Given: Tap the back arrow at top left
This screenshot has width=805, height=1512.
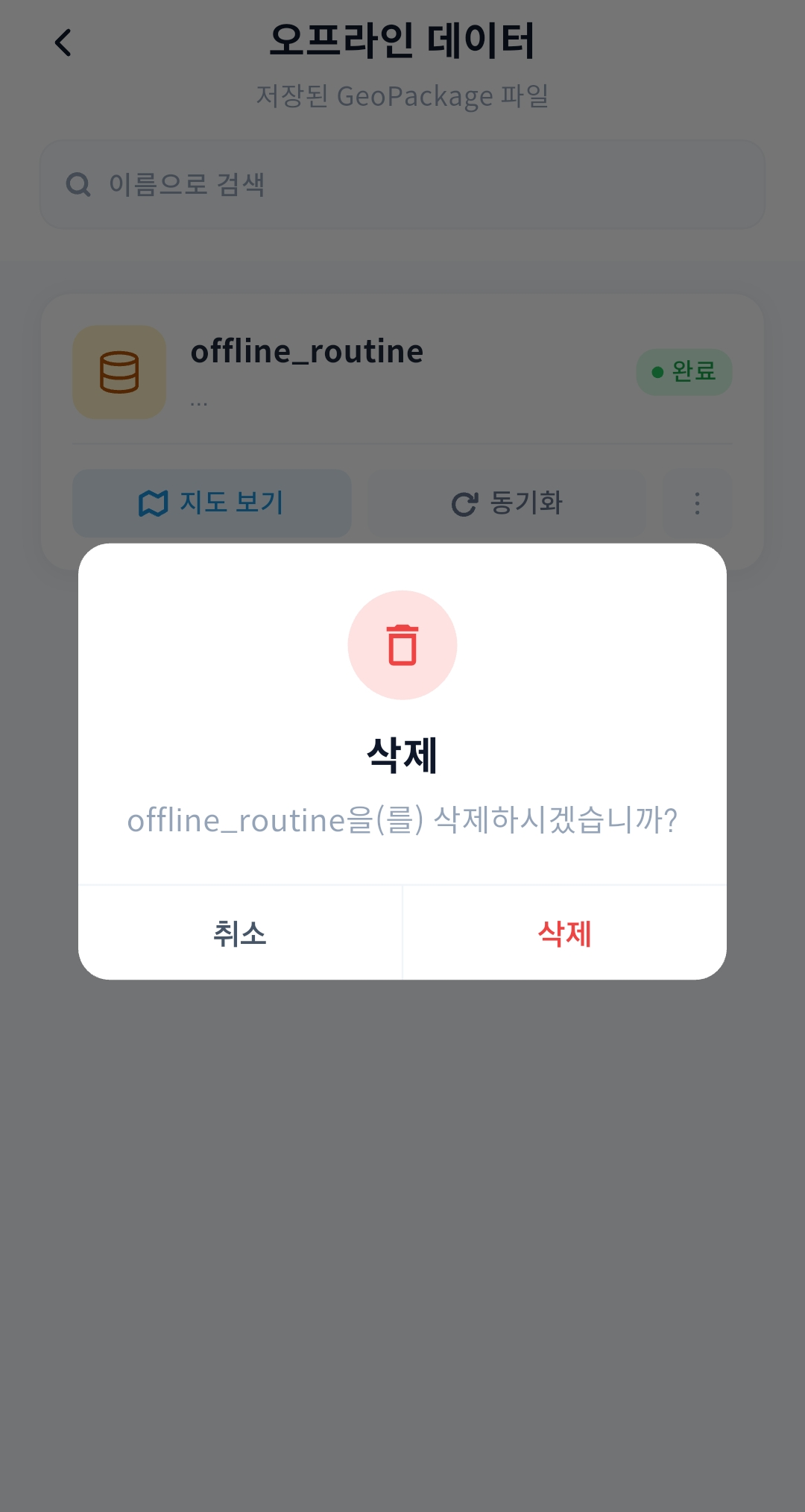Looking at the screenshot, I should 63,43.
